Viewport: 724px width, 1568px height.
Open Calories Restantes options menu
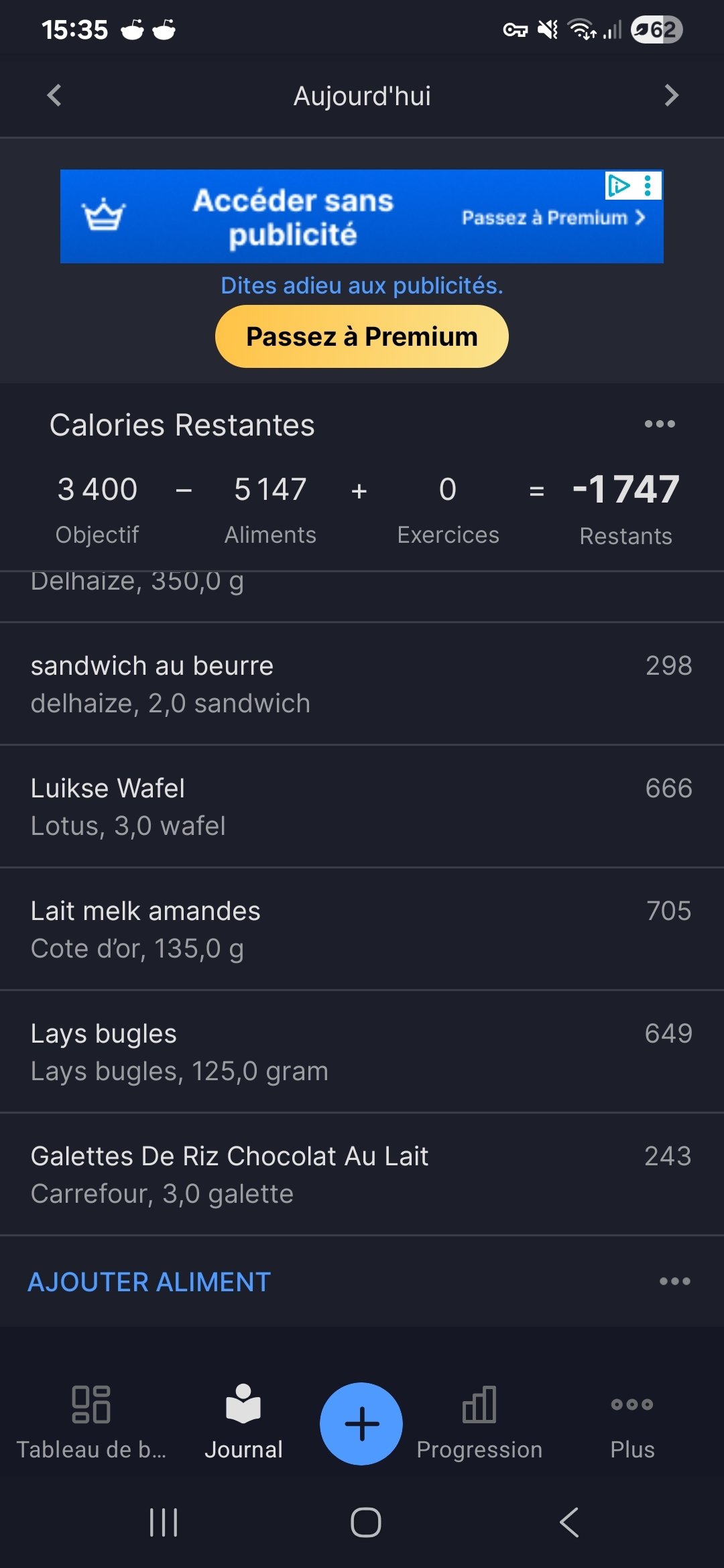[x=660, y=424]
